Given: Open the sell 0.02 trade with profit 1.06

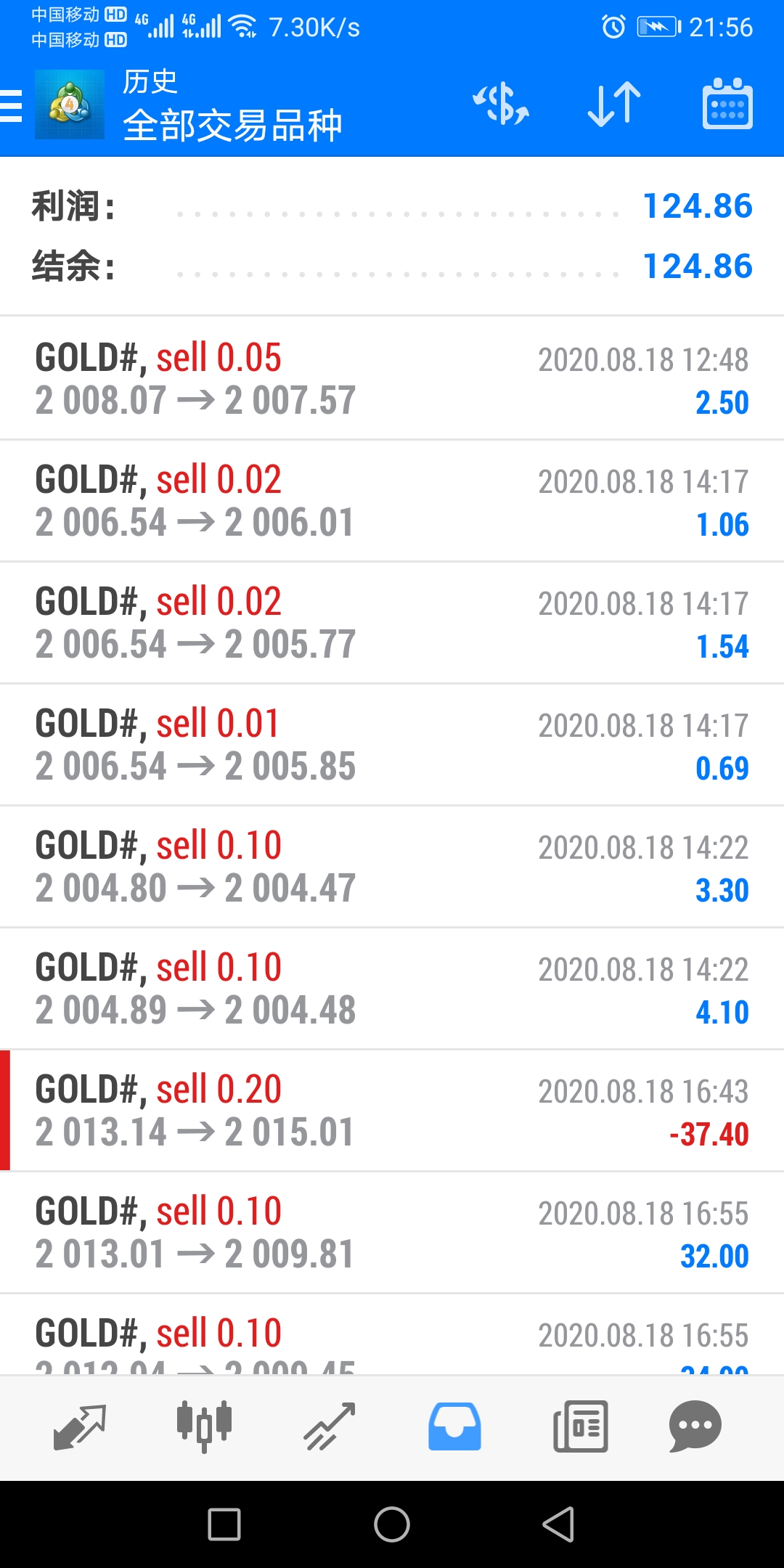Looking at the screenshot, I should click(392, 500).
